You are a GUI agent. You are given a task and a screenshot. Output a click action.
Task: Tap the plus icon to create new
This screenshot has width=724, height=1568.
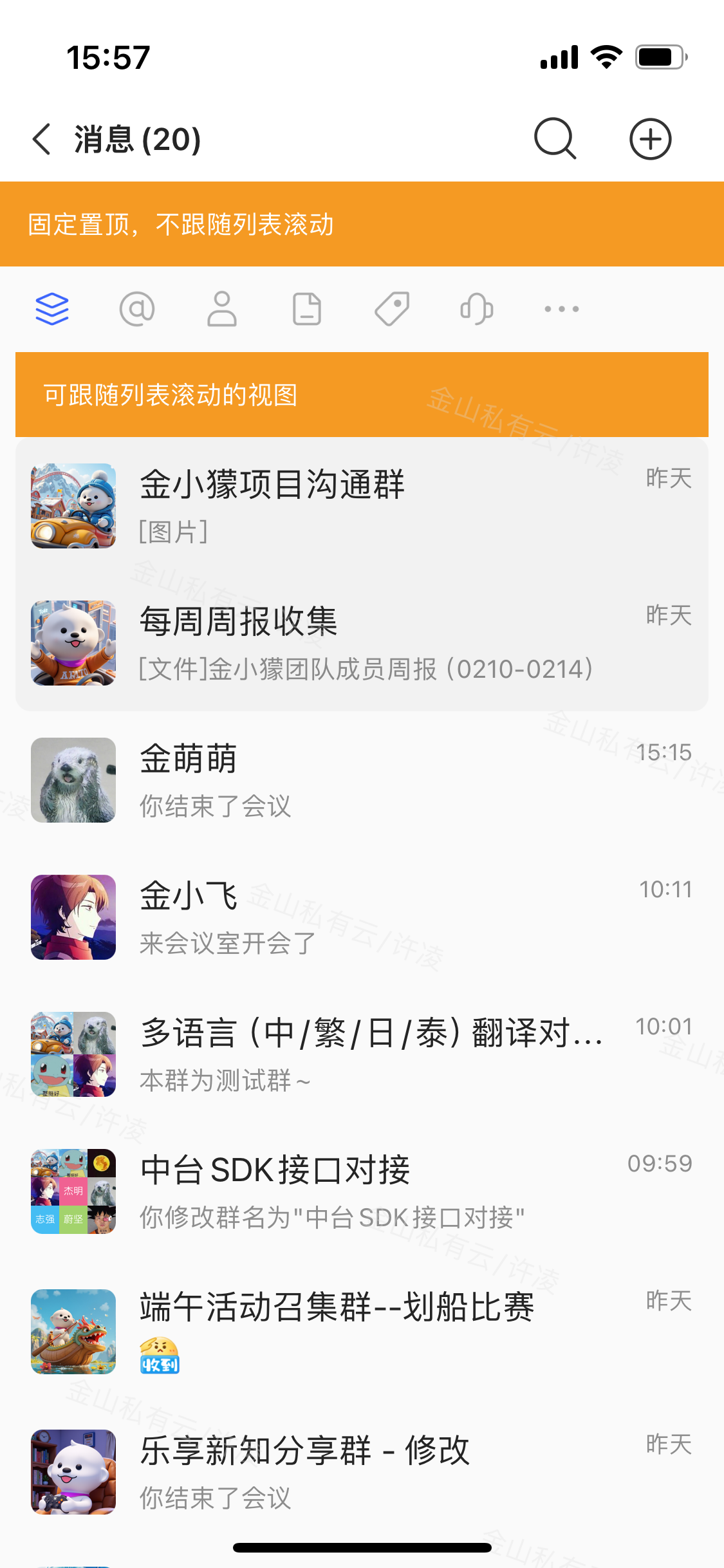click(650, 138)
